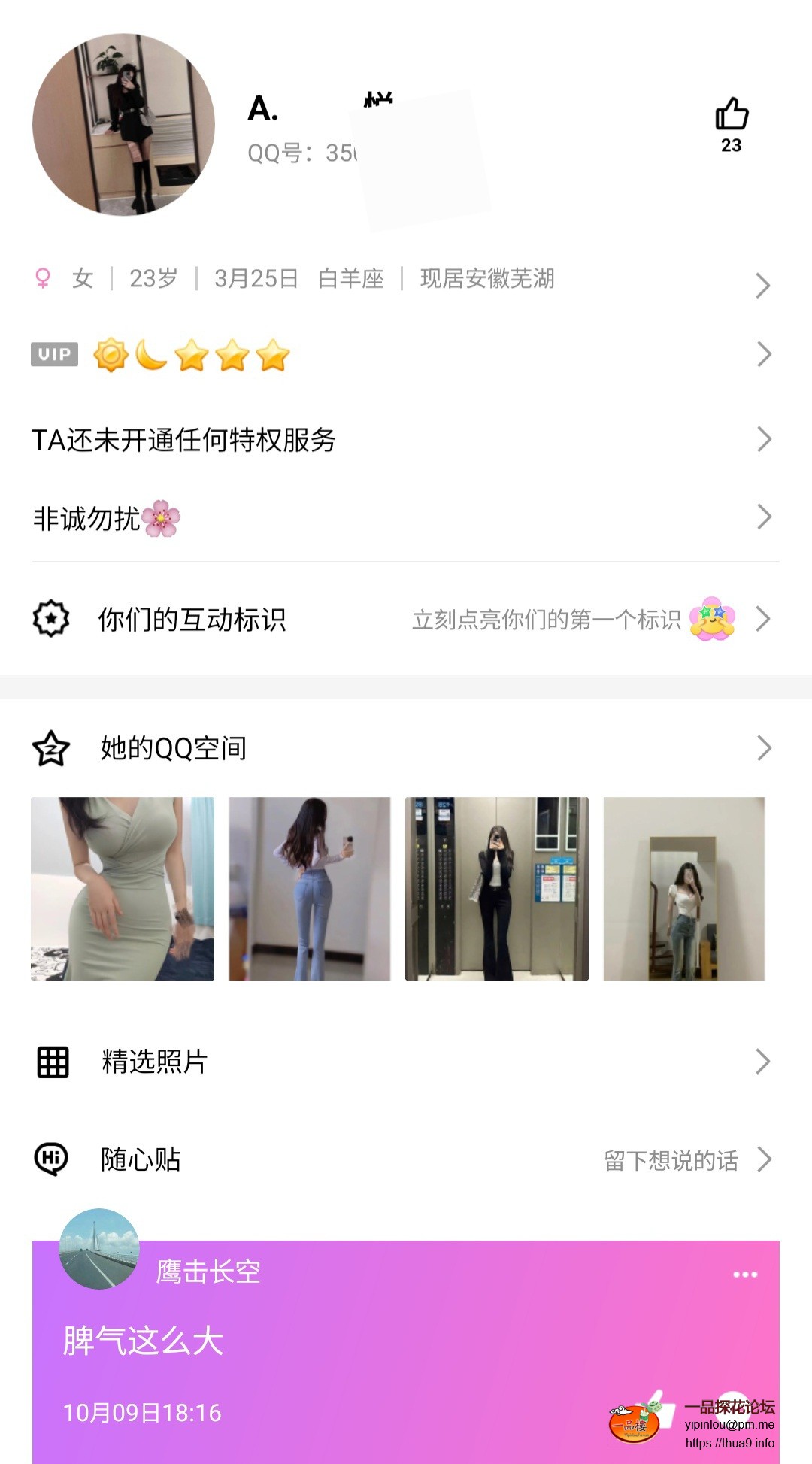Click 立刻点亮你们的第一个标识 link
This screenshot has width=812, height=1464.
pos(548,618)
